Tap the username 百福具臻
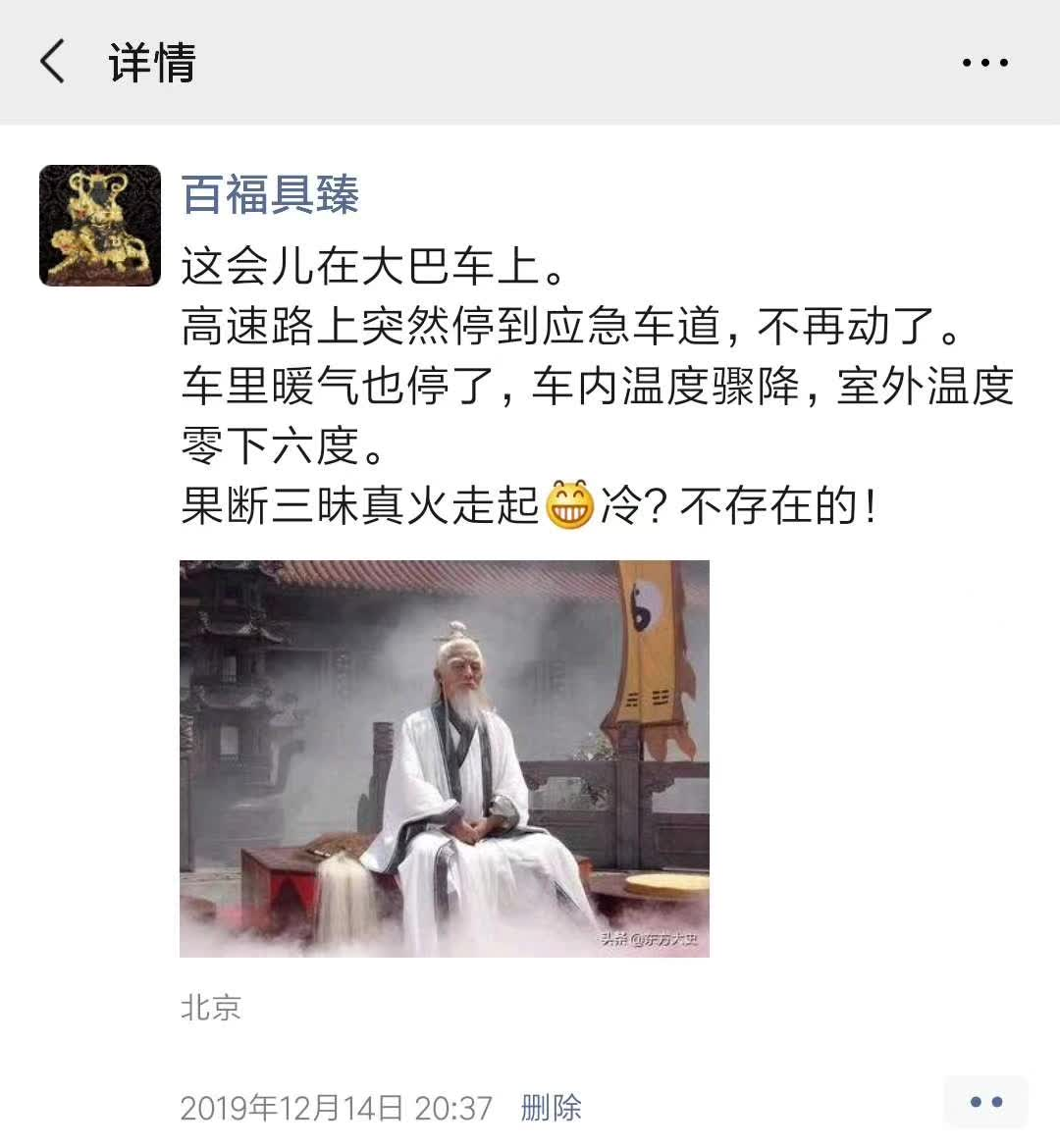 coord(271,194)
